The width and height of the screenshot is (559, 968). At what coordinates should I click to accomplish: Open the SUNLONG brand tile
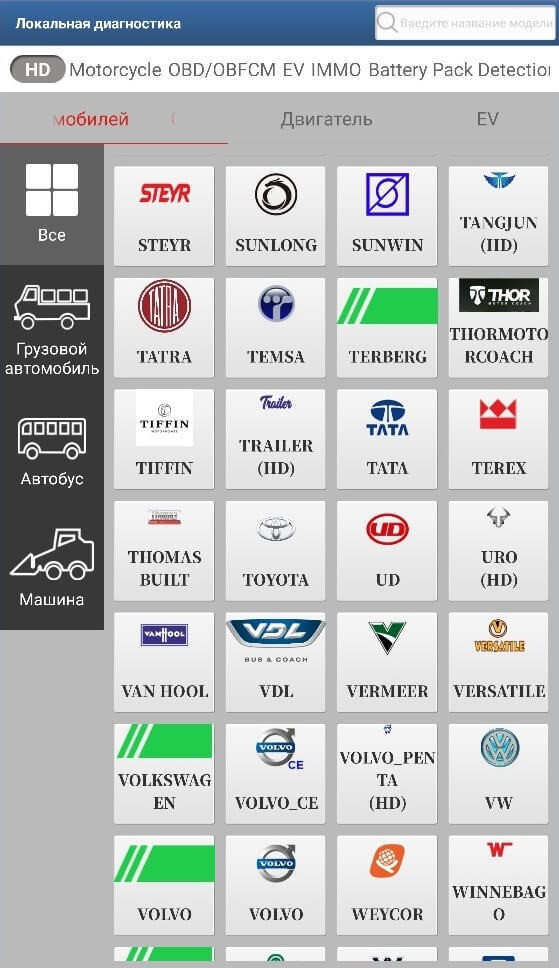pos(275,216)
